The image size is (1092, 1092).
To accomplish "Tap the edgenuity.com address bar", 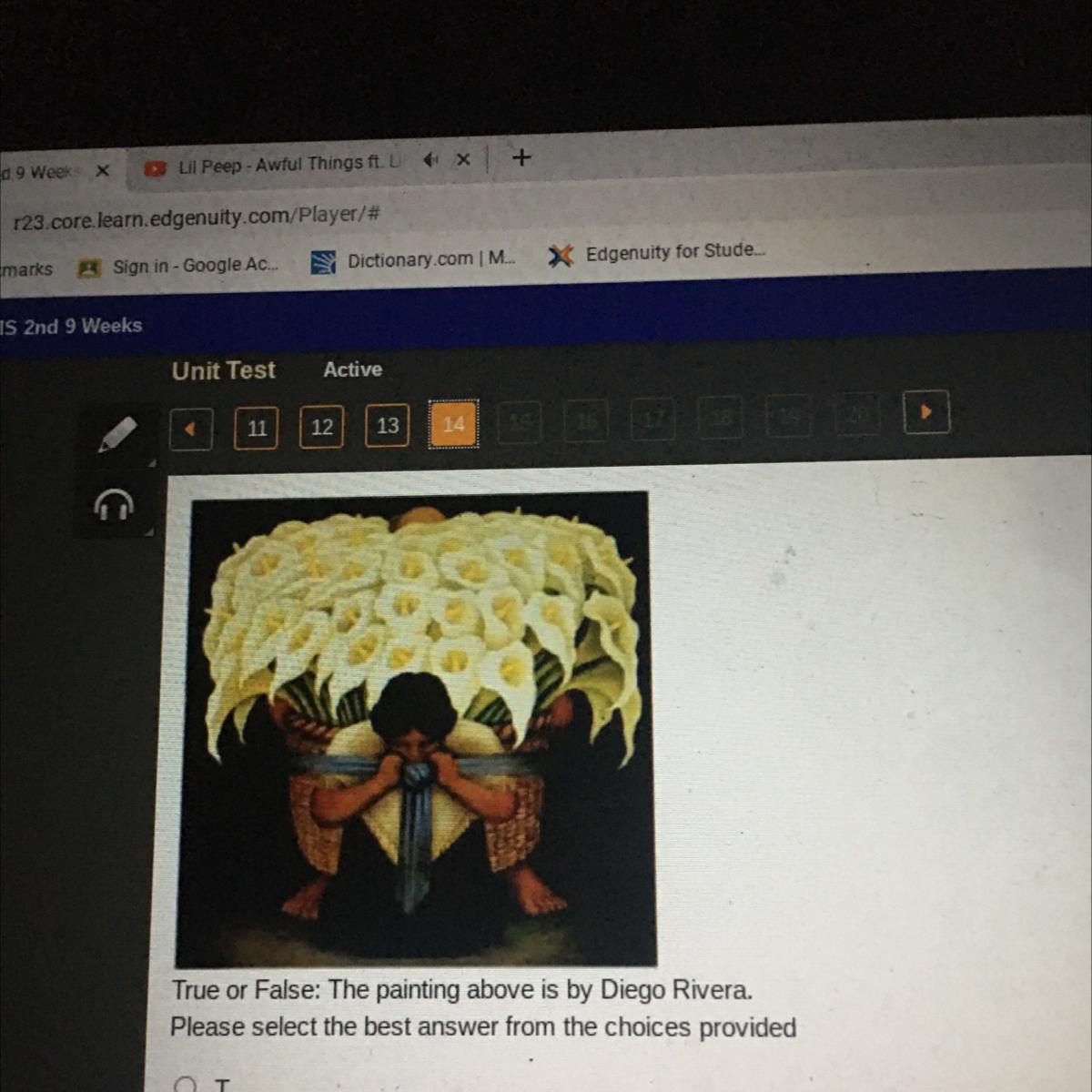I will (196, 217).
